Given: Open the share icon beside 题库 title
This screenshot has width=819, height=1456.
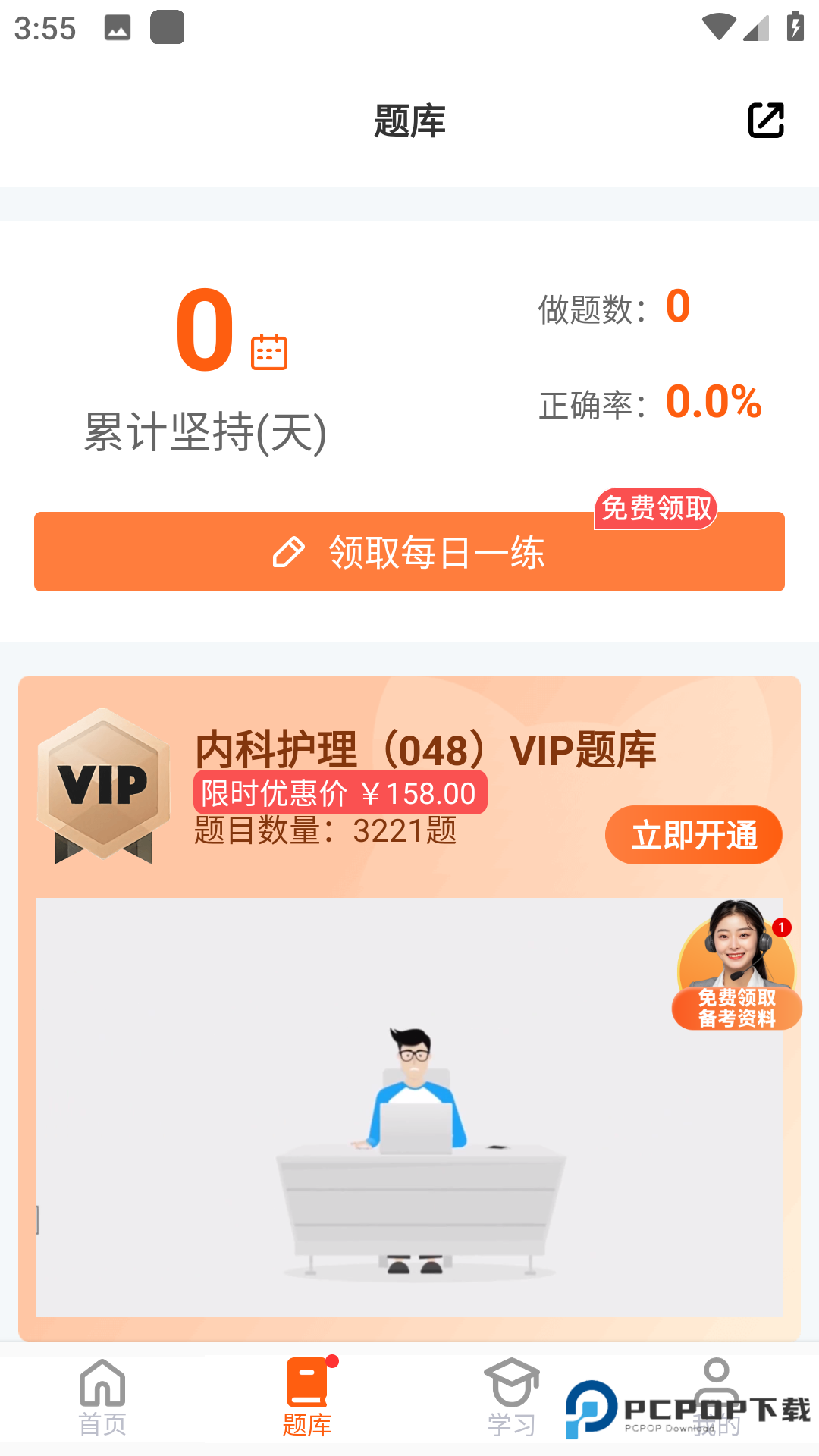Looking at the screenshot, I should pos(765,119).
